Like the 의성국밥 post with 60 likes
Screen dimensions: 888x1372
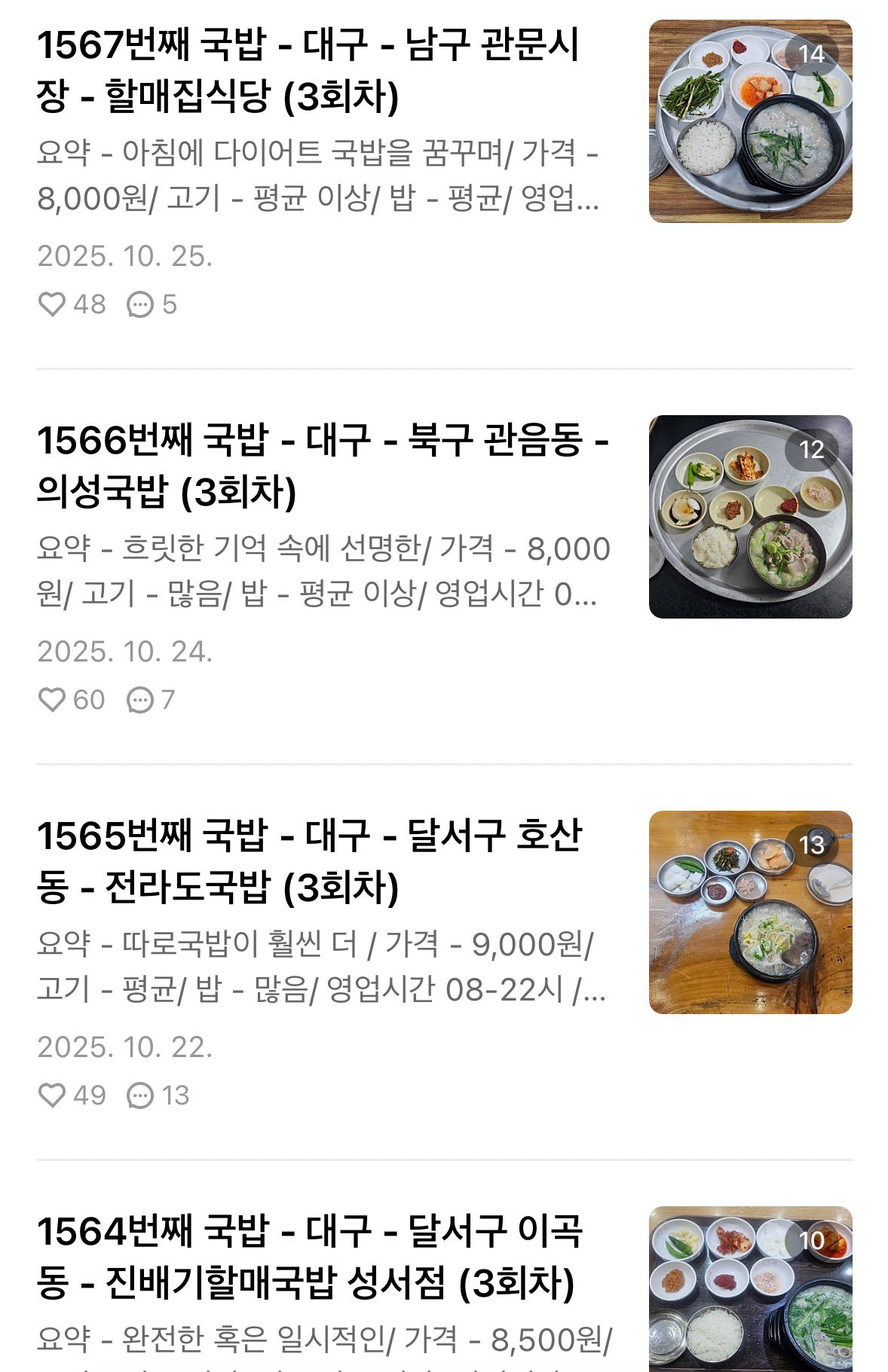(52, 700)
